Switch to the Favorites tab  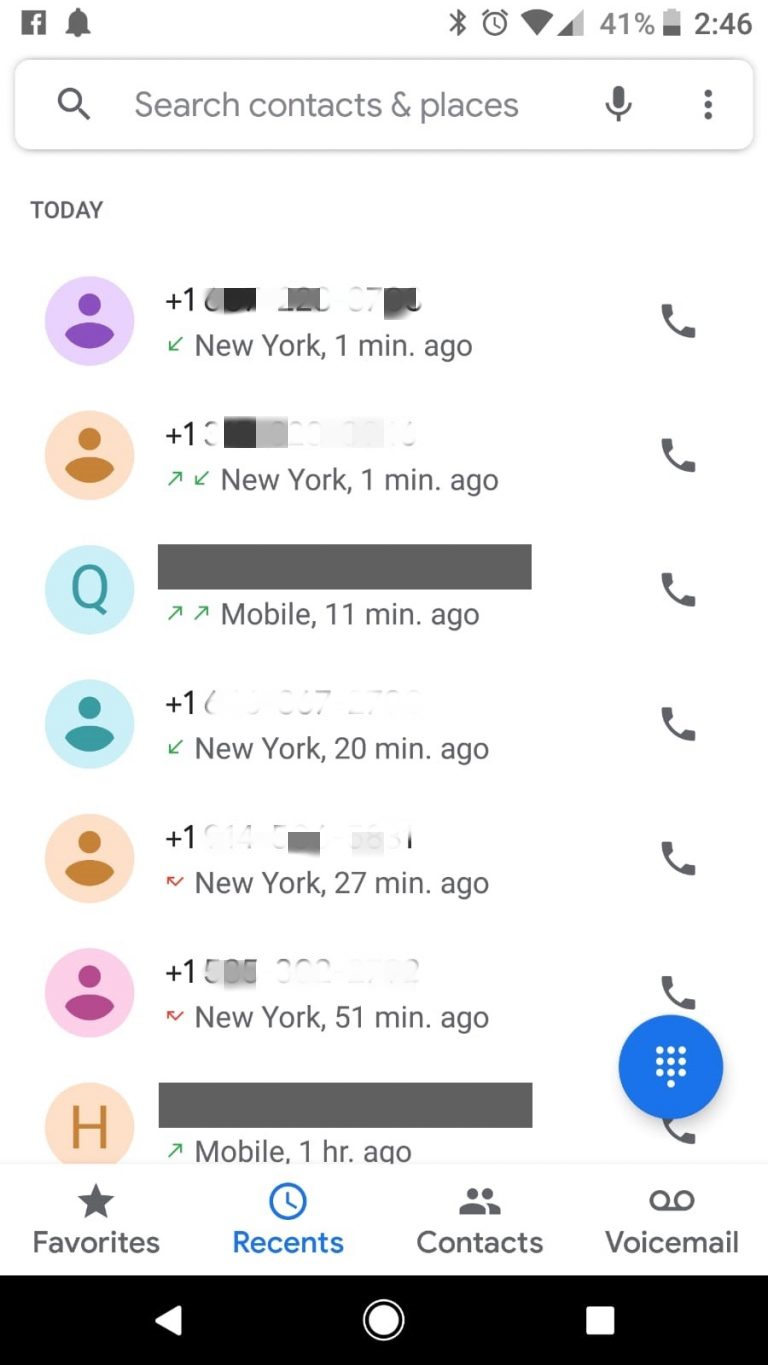click(x=95, y=1215)
